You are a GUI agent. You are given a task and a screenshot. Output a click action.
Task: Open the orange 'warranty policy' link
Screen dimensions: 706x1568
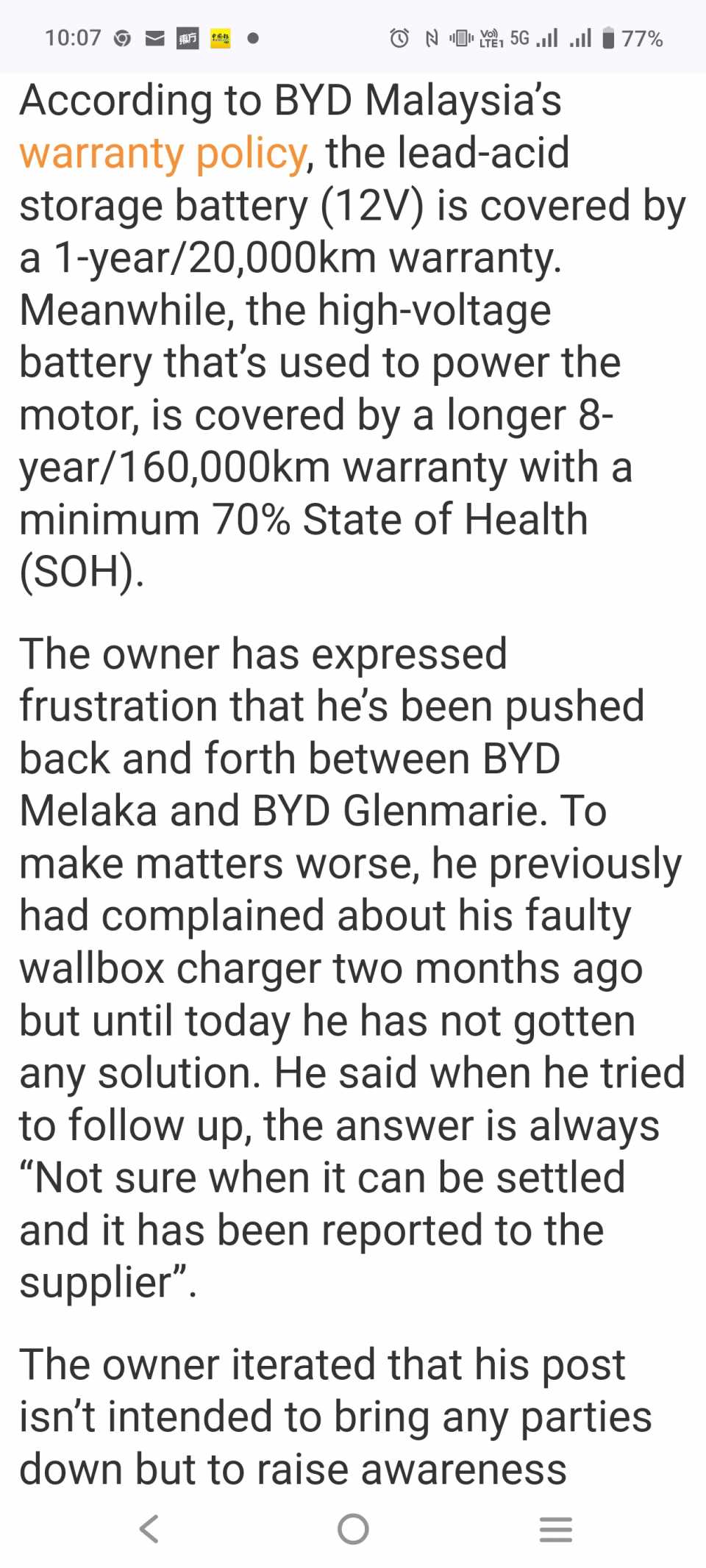163,154
